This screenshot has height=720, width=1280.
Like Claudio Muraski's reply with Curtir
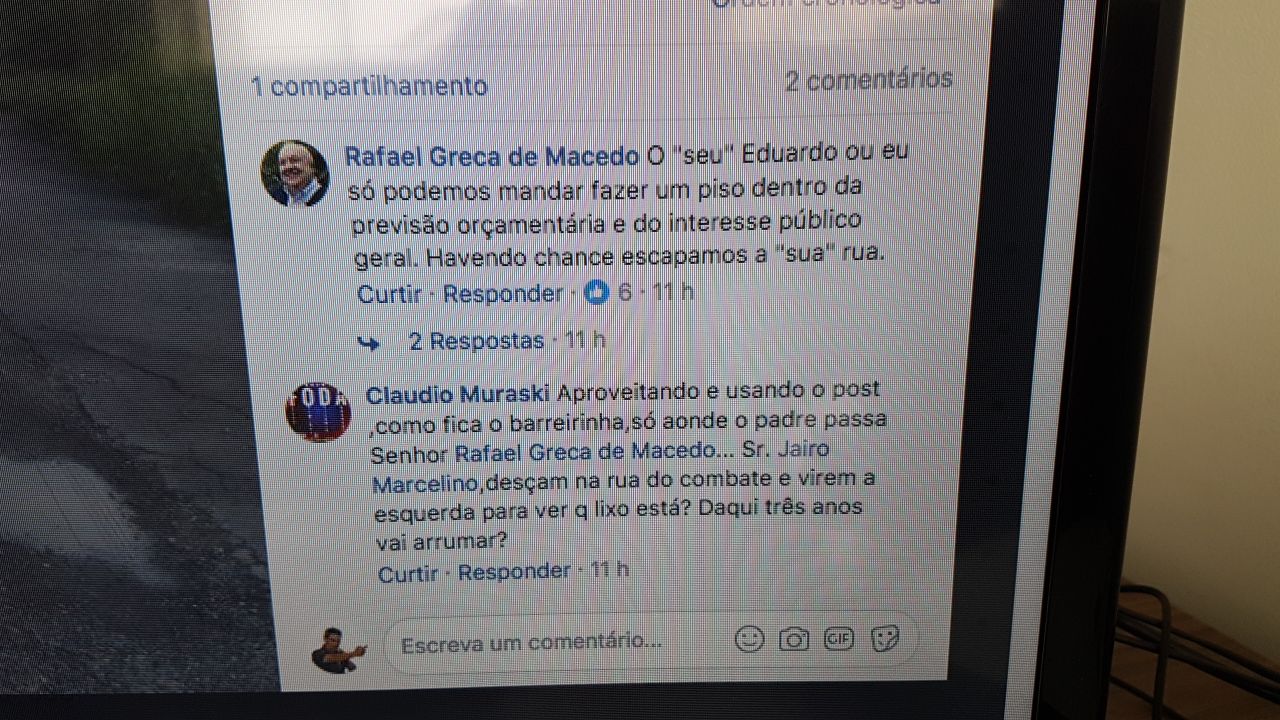click(x=408, y=573)
